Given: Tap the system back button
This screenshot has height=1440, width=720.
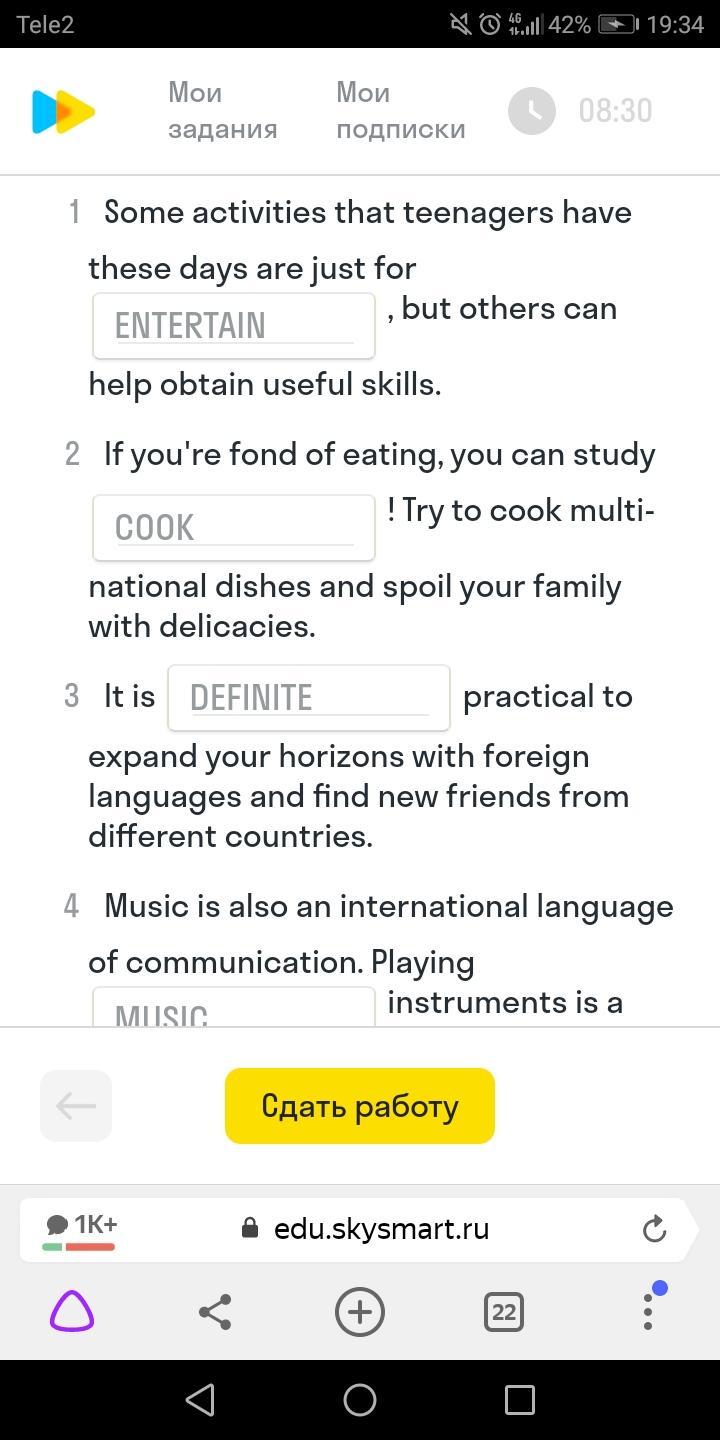Looking at the screenshot, I should [200, 1400].
